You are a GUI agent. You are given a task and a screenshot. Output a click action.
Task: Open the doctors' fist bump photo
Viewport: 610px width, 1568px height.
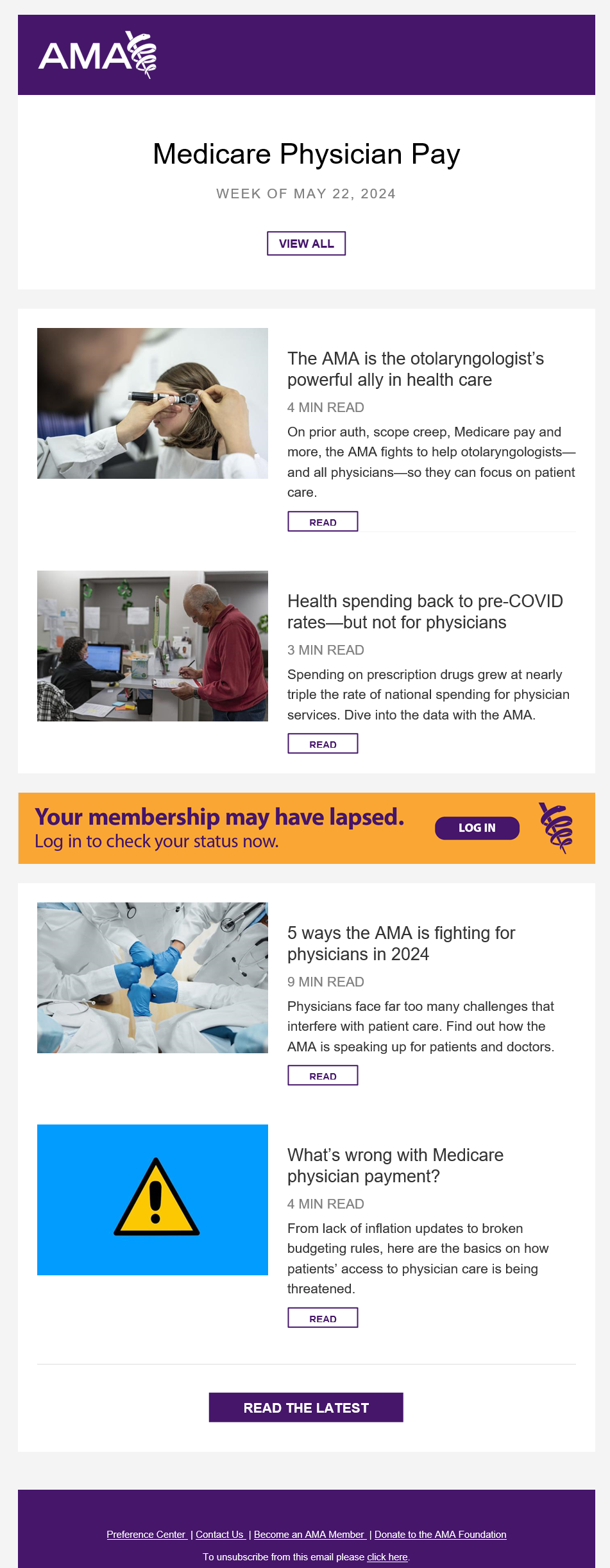tap(153, 978)
